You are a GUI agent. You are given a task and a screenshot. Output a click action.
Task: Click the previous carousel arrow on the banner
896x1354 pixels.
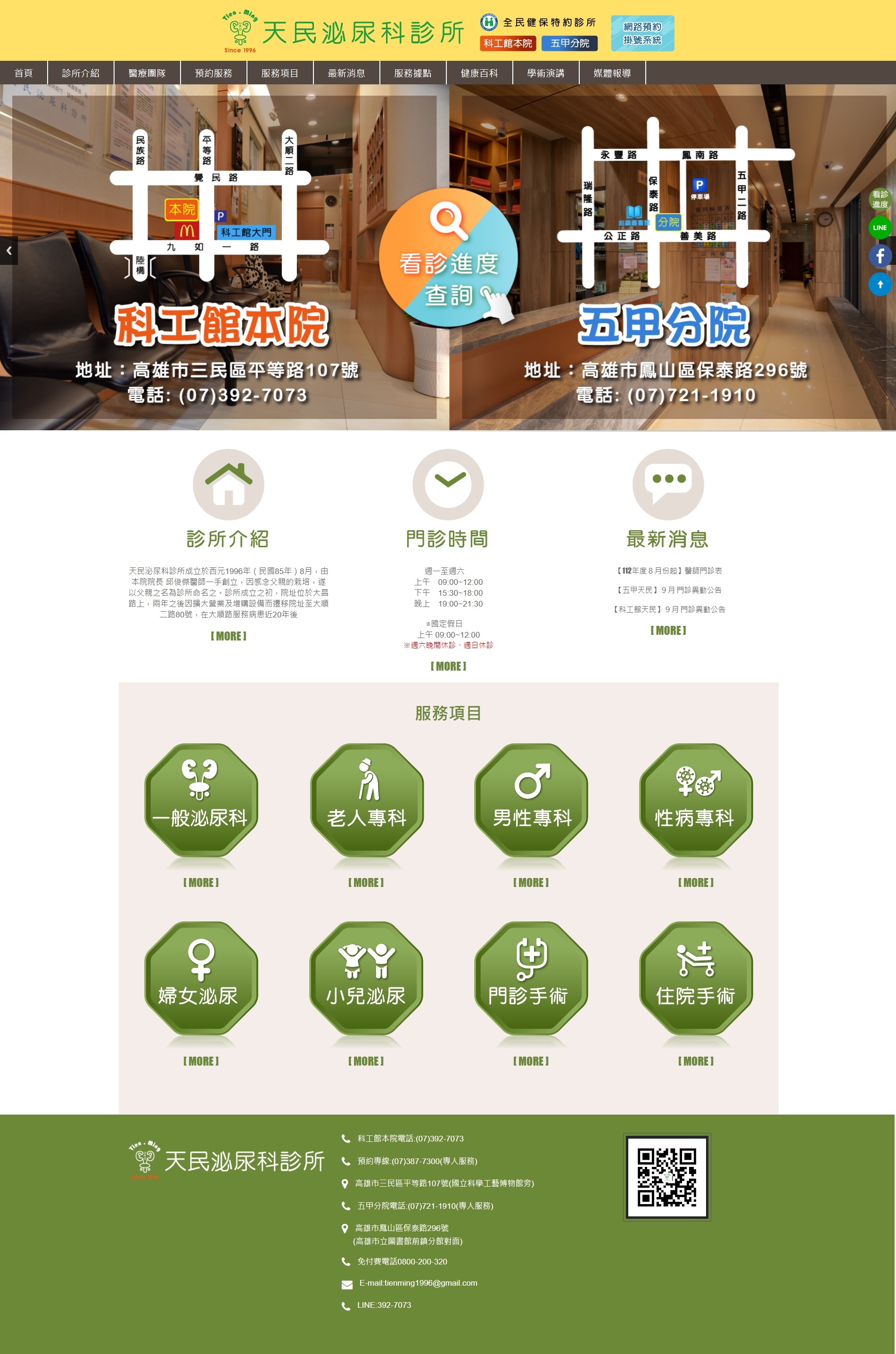(x=8, y=250)
